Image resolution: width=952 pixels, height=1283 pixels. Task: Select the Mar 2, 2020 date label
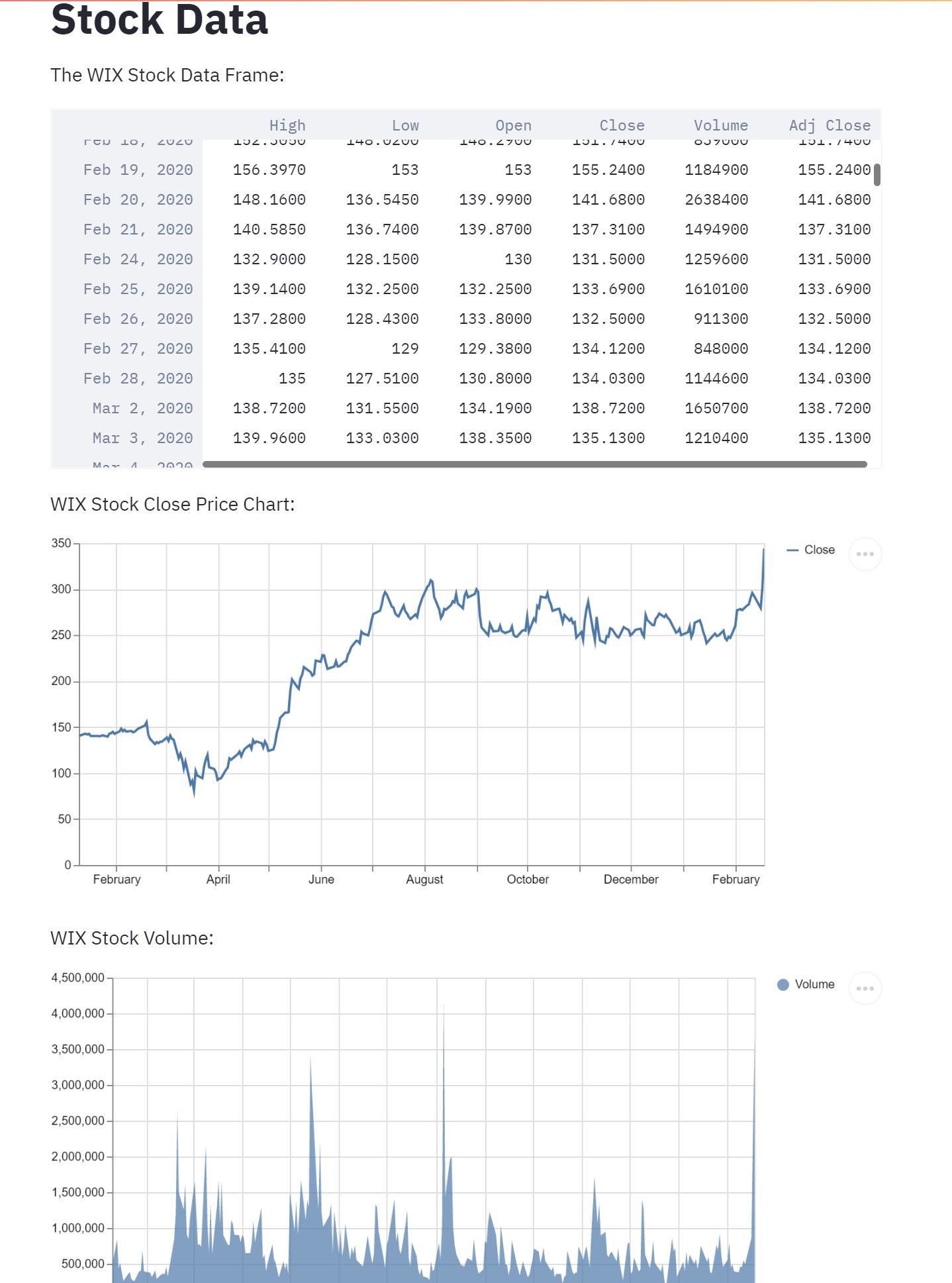pos(143,408)
